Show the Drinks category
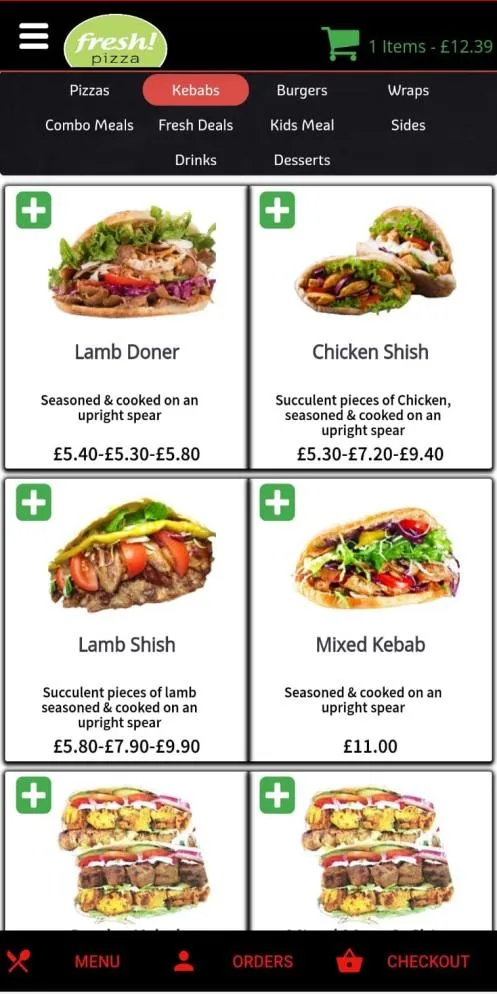The width and height of the screenshot is (497, 994). (x=195, y=160)
